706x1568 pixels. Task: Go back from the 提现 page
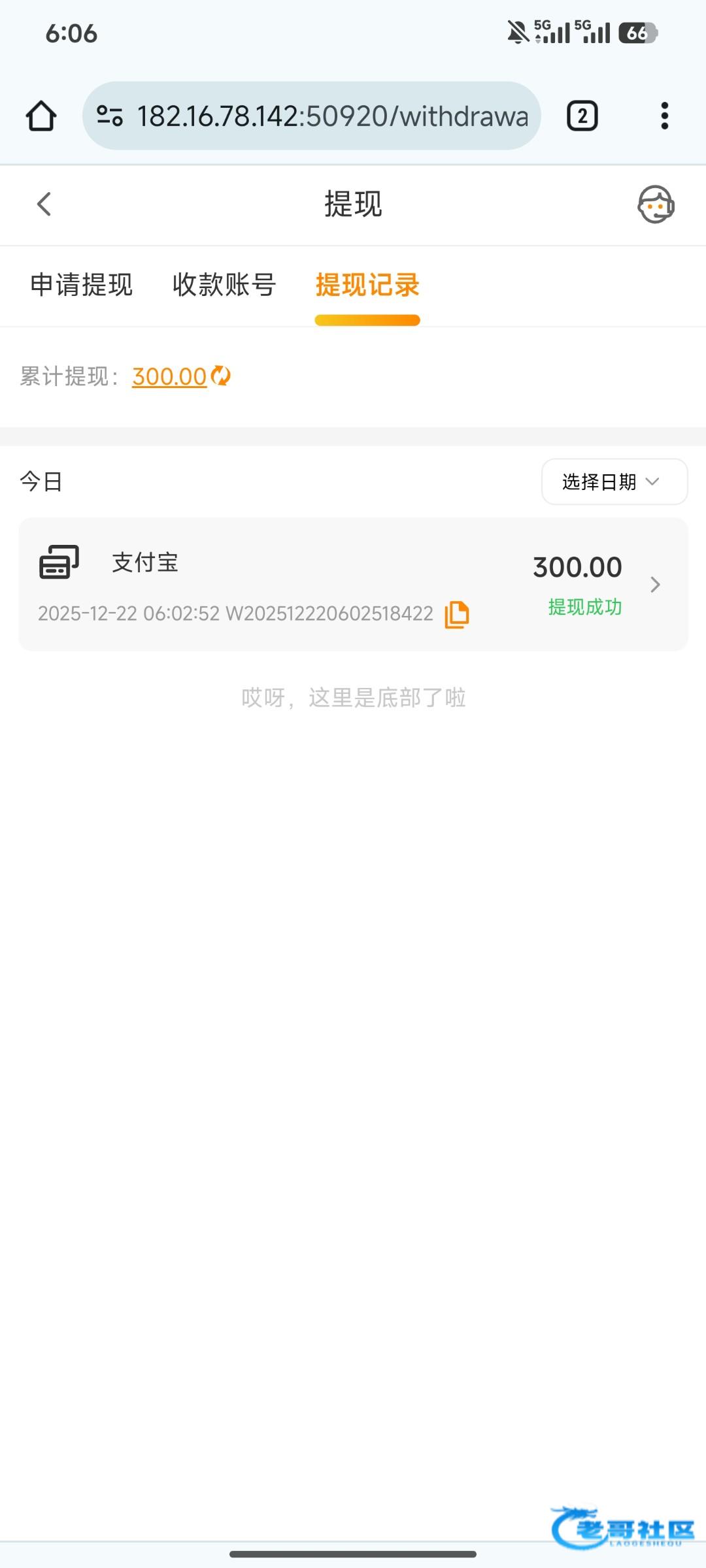[44, 204]
